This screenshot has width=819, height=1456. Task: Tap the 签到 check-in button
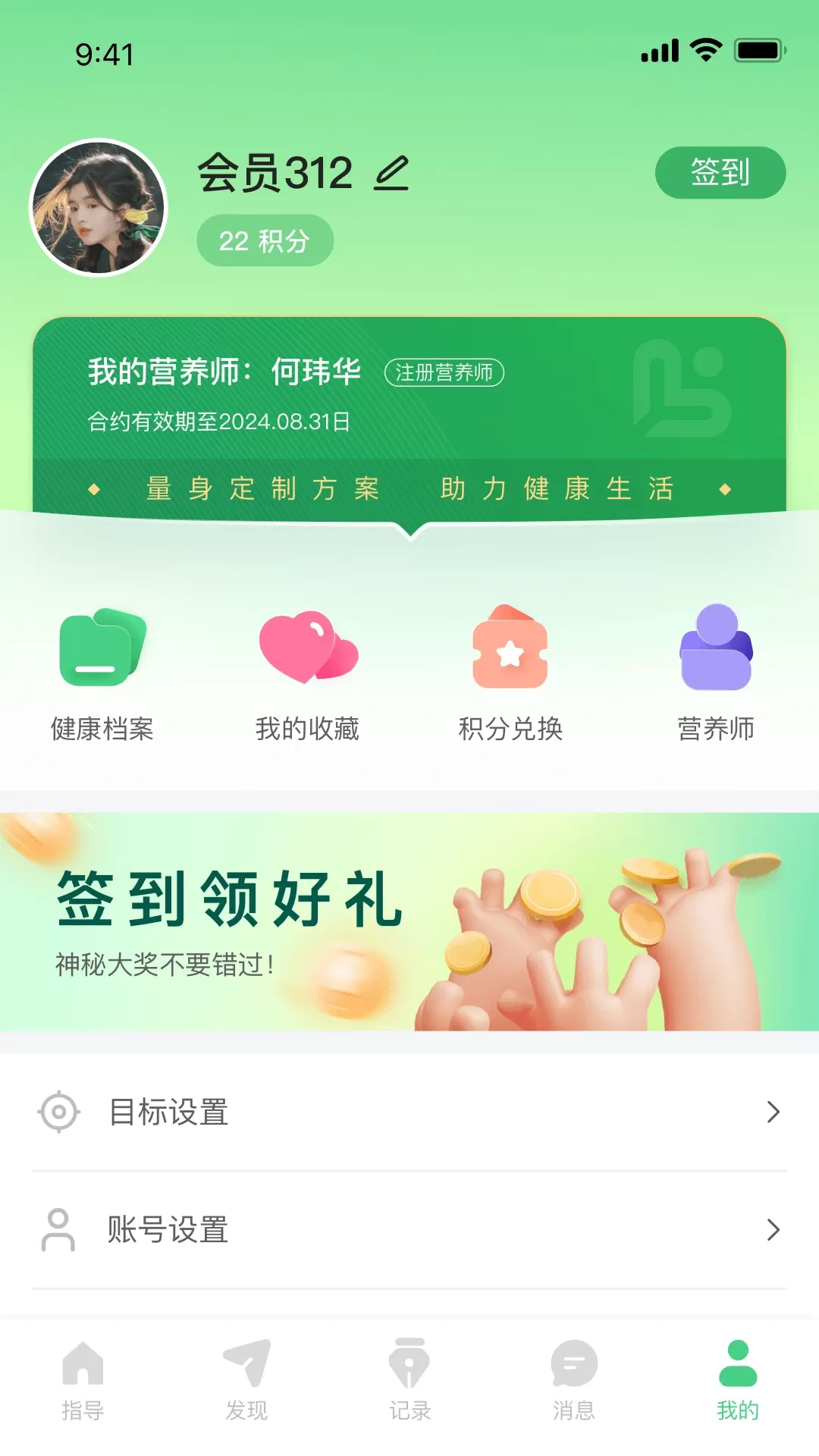pos(720,173)
